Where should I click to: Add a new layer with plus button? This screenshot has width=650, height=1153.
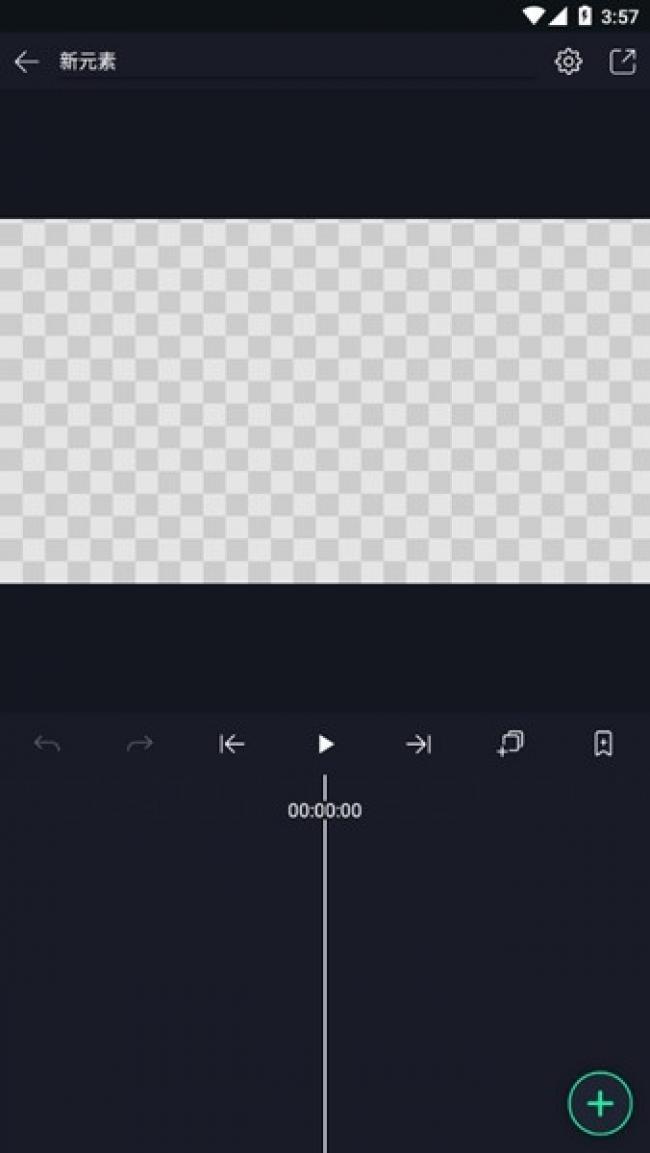click(x=600, y=1104)
